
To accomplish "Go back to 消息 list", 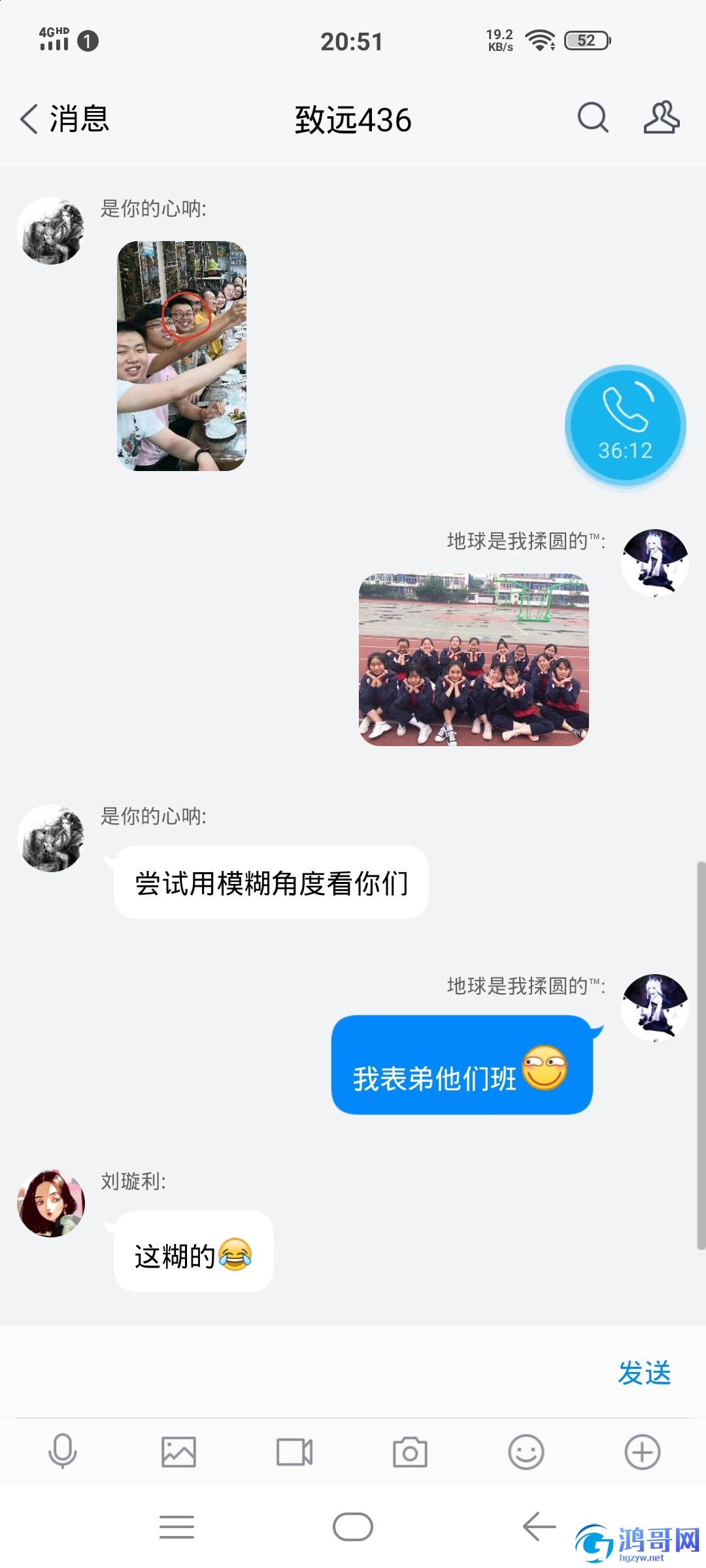I will (64, 120).
